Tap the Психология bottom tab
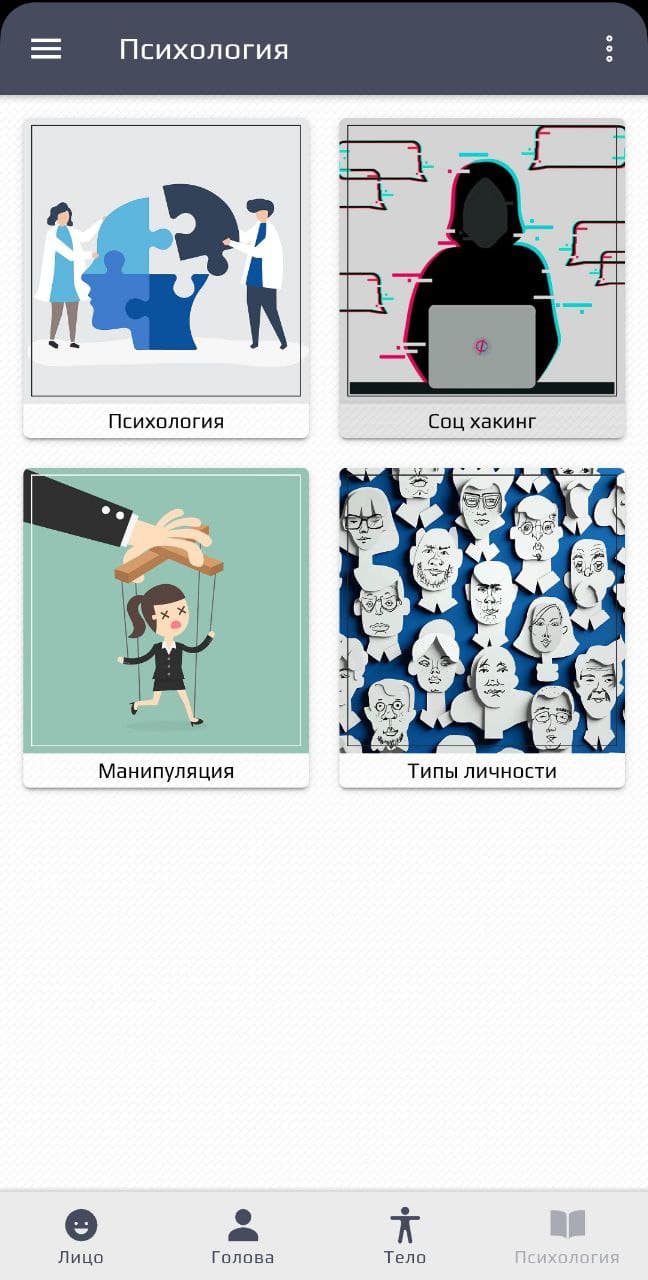This screenshot has width=648, height=1280. [x=567, y=1237]
